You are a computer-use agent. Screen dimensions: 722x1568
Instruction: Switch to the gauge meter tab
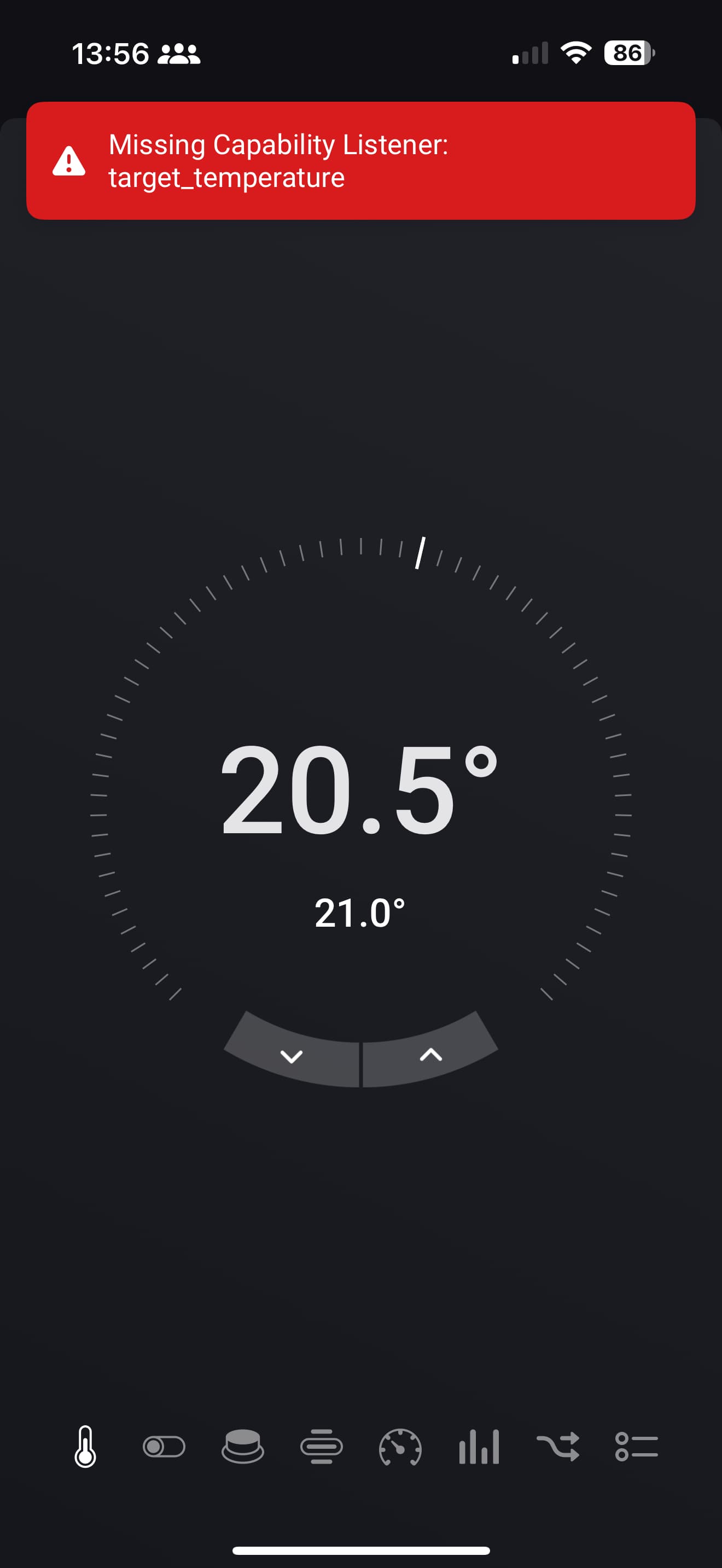click(x=400, y=1446)
